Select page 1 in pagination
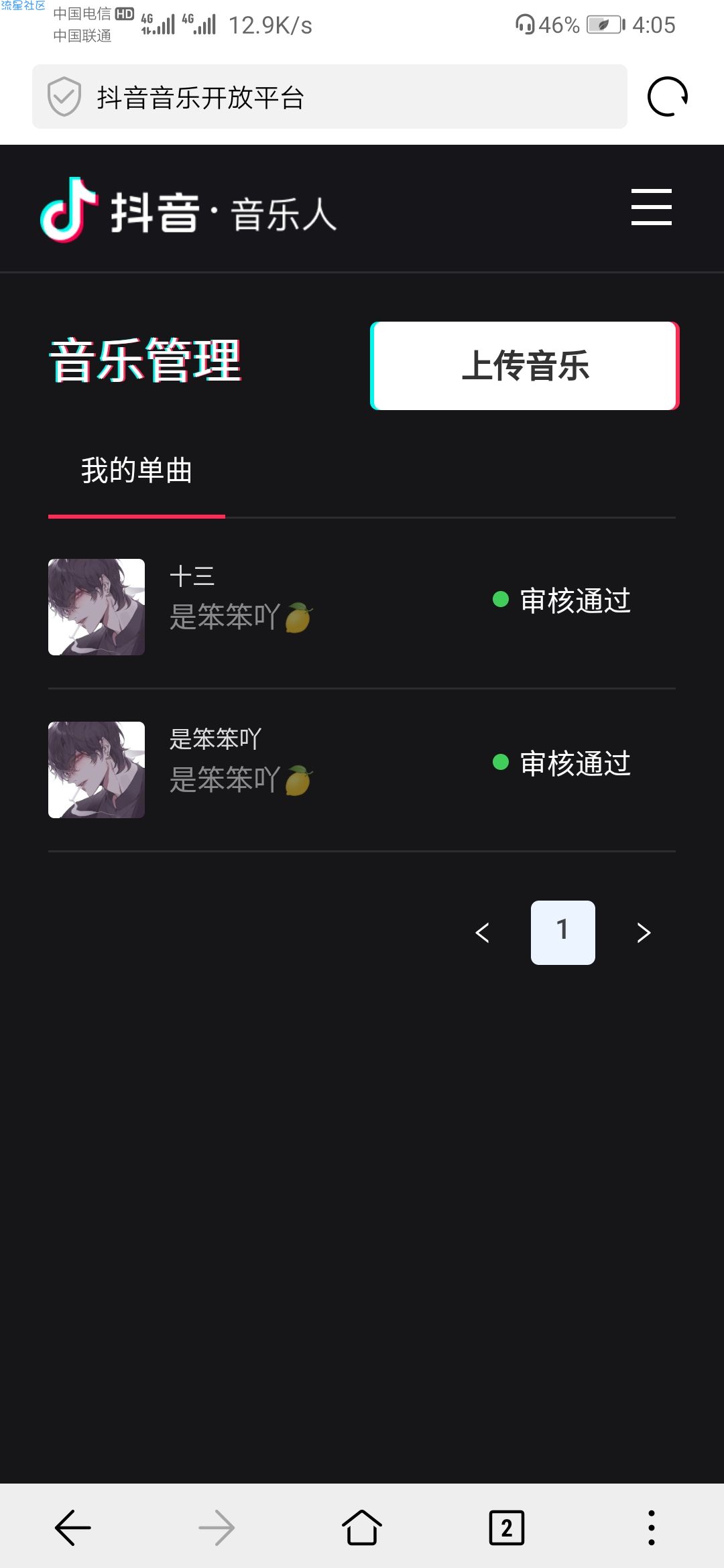The image size is (724, 1568). point(562,933)
